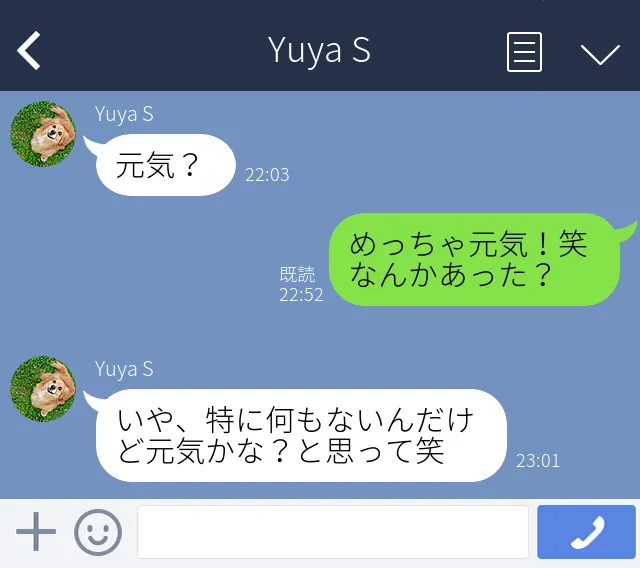Open the notes icon in the header
Screen dimensions: 640x568
coord(524,51)
